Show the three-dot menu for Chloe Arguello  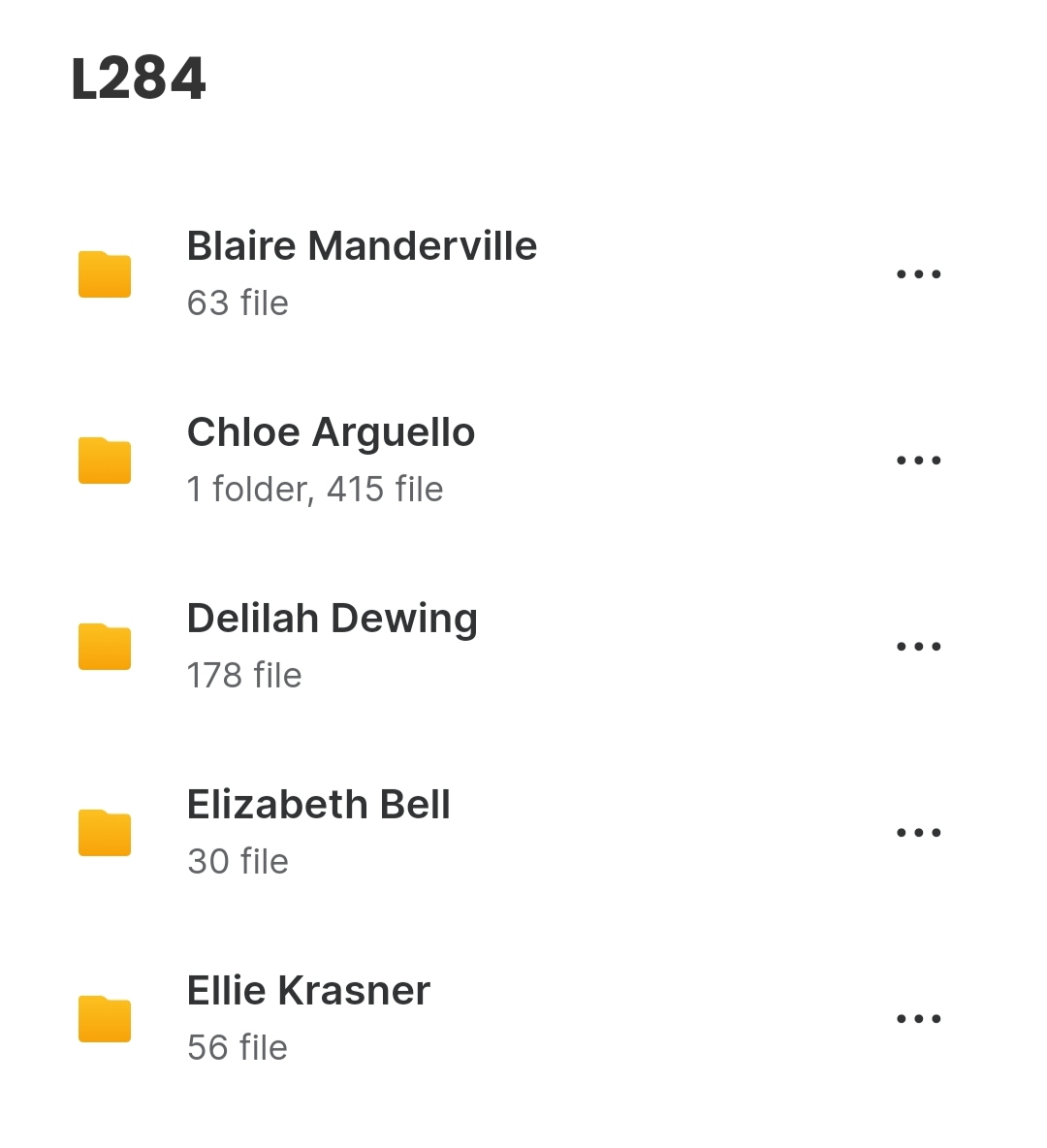click(918, 461)
